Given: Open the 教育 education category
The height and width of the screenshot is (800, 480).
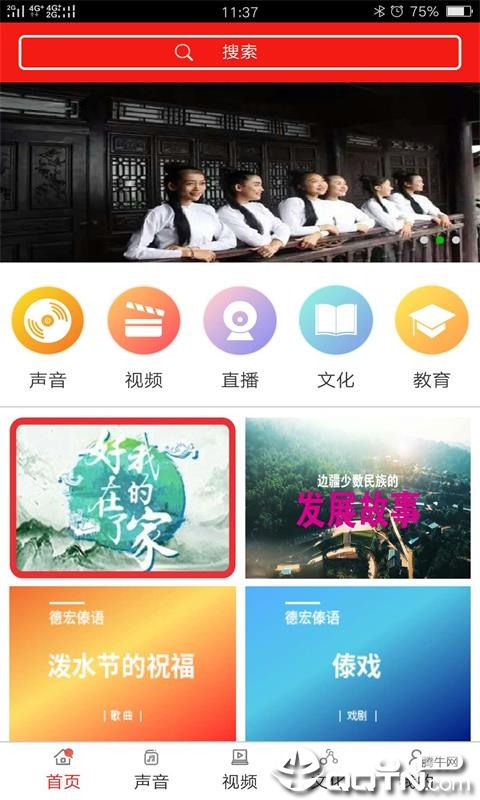Looking at the screenshot, I should (432, 338).
